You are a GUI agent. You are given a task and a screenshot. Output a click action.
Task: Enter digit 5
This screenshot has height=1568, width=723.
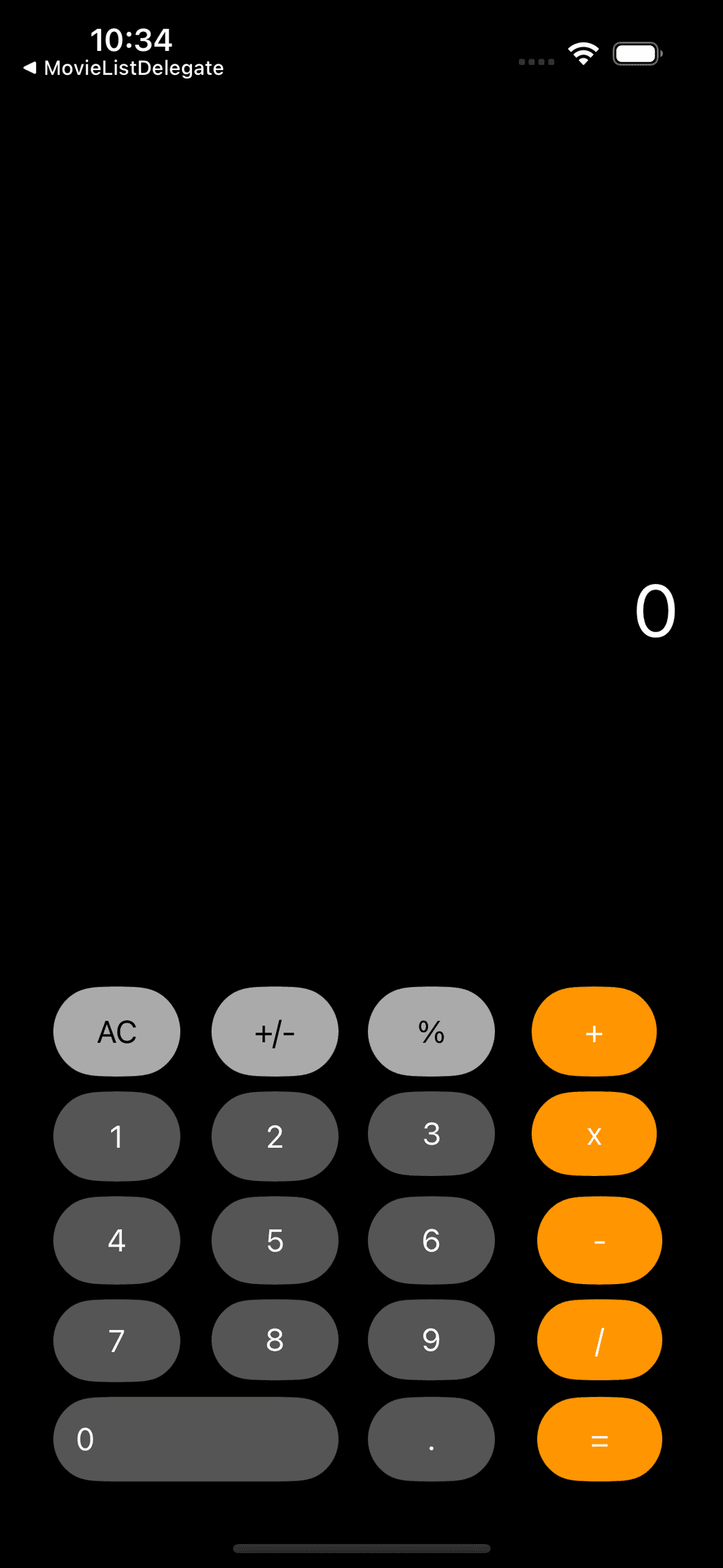275,1240
